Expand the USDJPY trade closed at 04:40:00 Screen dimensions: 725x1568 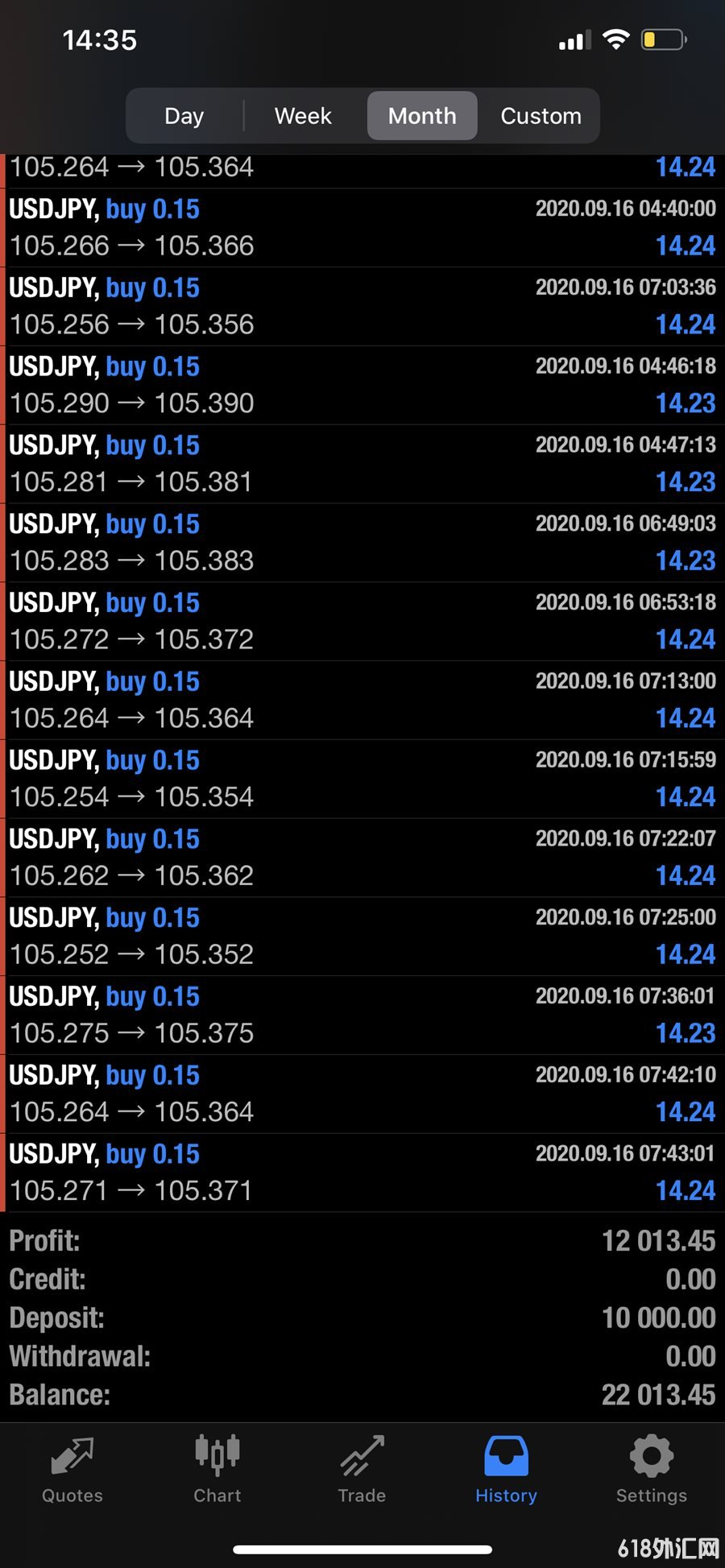362,228
